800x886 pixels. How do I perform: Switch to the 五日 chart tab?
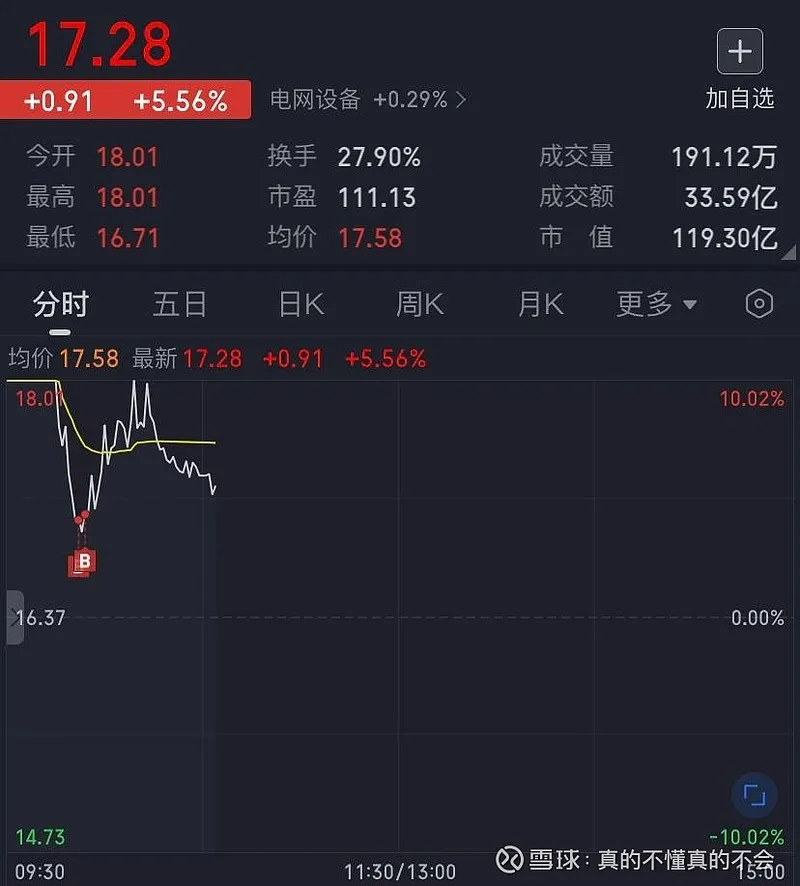click(180, 304)
